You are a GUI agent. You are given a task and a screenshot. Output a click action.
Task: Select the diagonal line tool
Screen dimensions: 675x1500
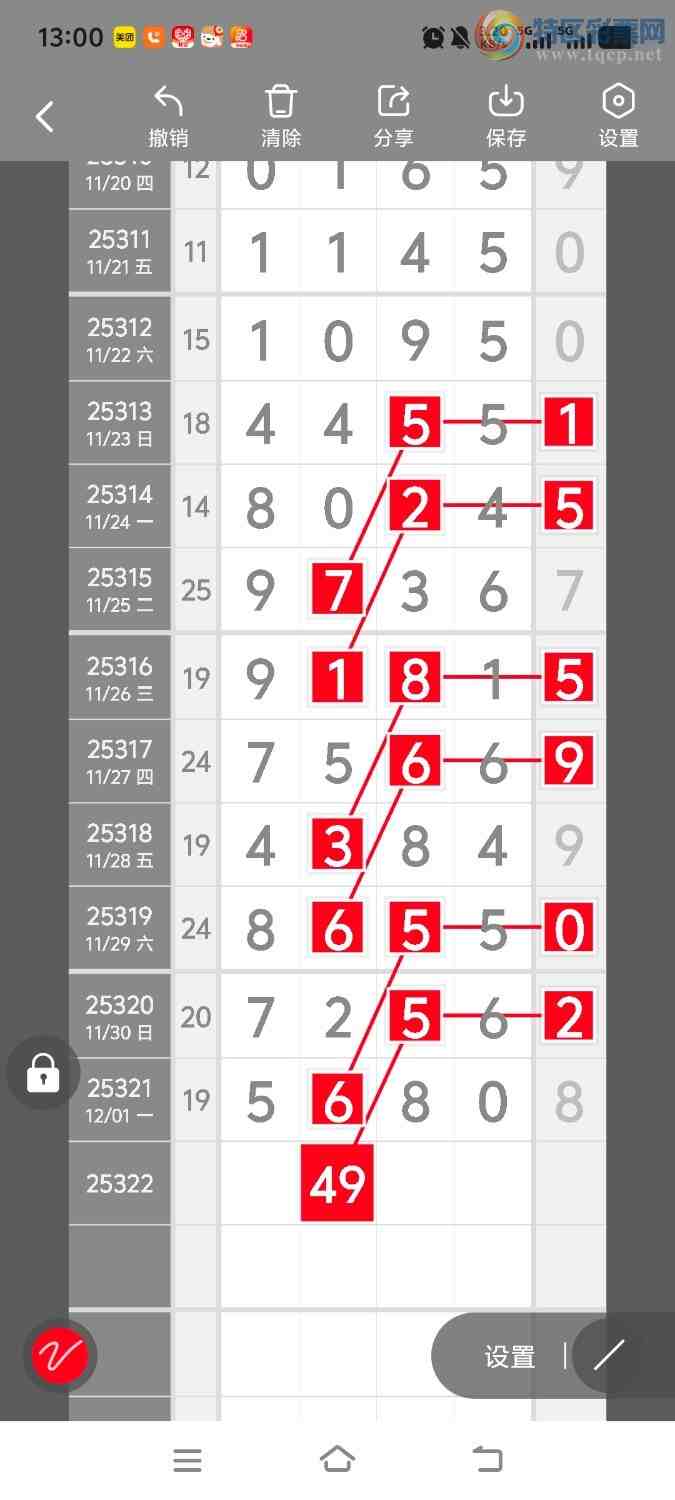pos(609,1356)
